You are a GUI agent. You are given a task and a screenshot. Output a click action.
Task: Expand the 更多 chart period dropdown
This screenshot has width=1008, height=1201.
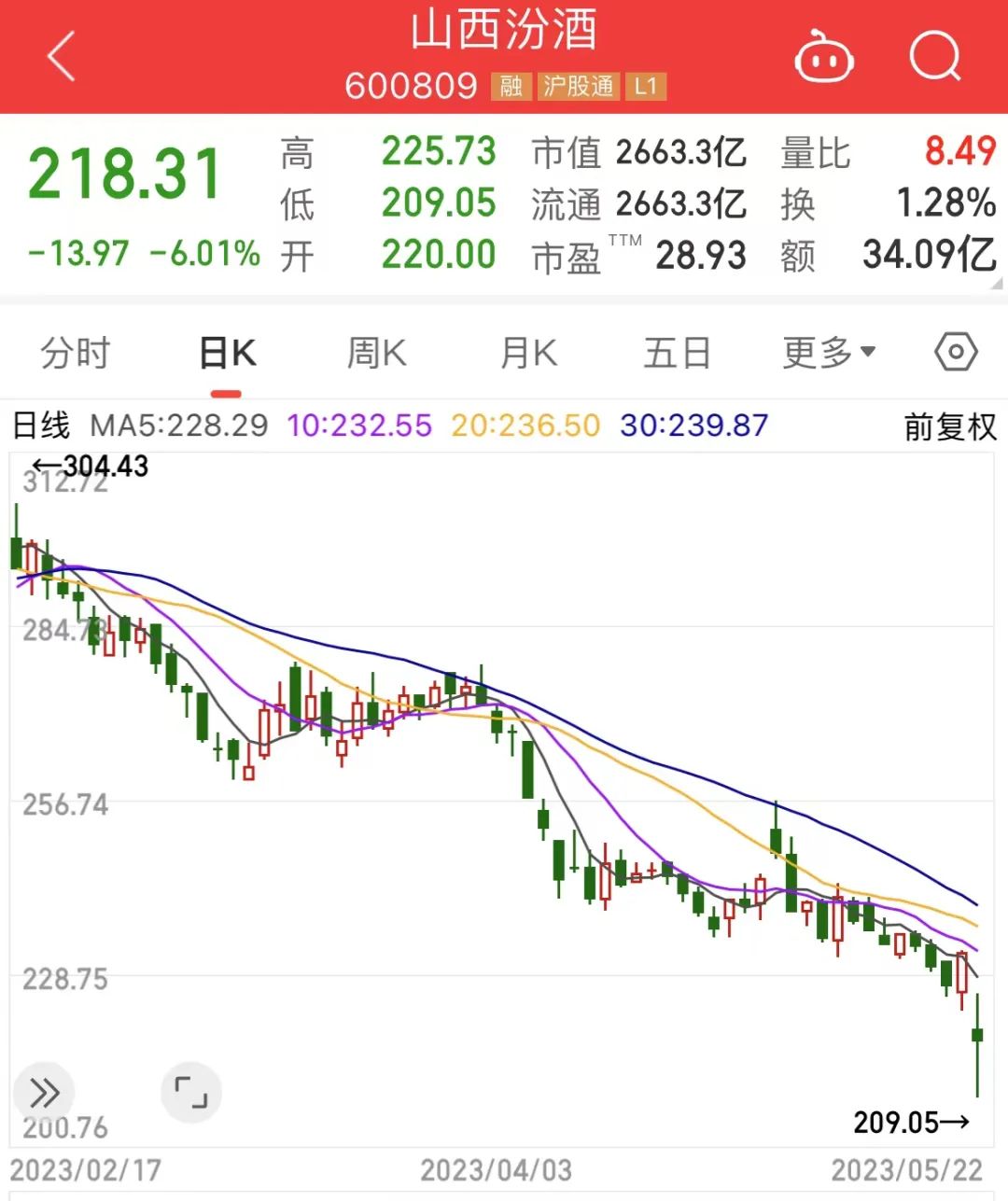coord(829,353)
